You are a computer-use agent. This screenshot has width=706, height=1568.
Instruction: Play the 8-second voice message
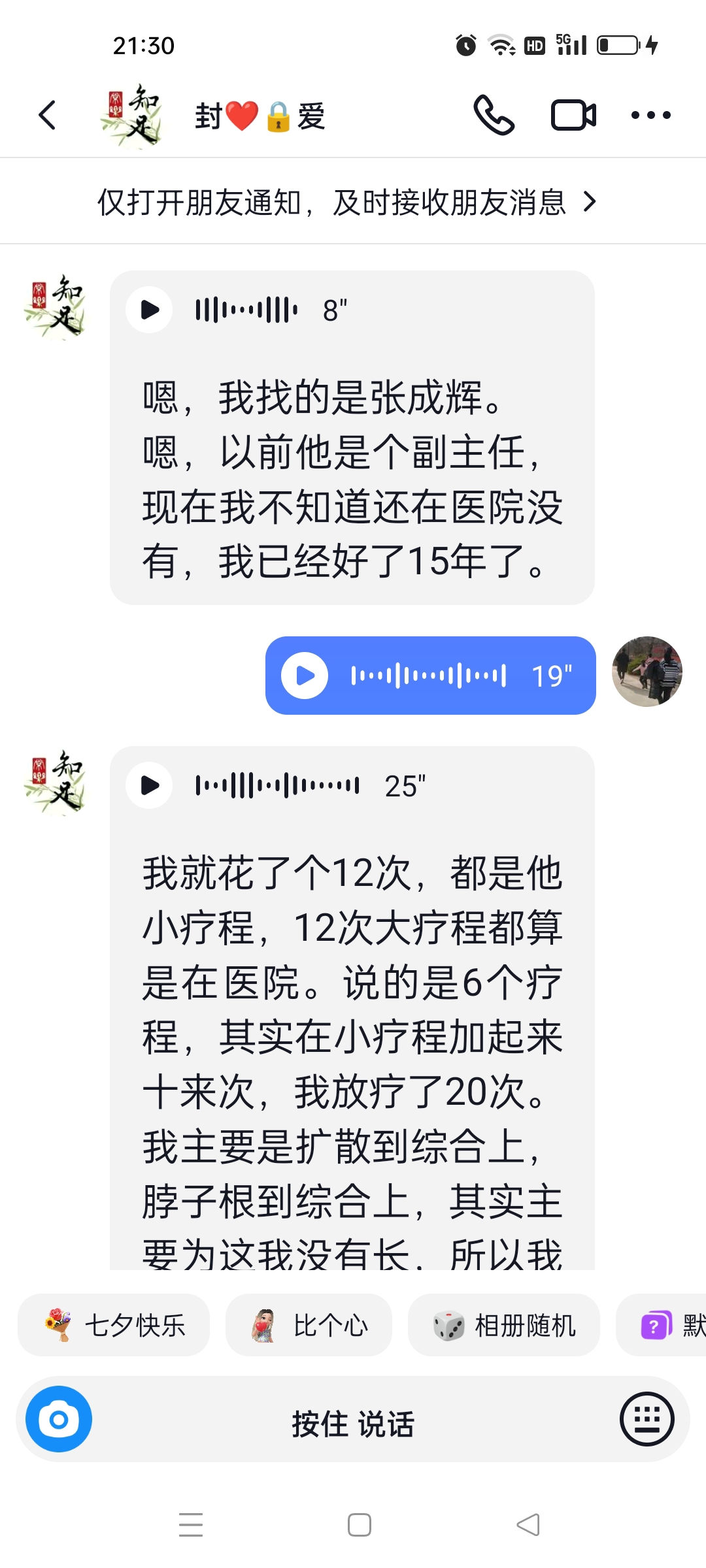tap(150, 310)
